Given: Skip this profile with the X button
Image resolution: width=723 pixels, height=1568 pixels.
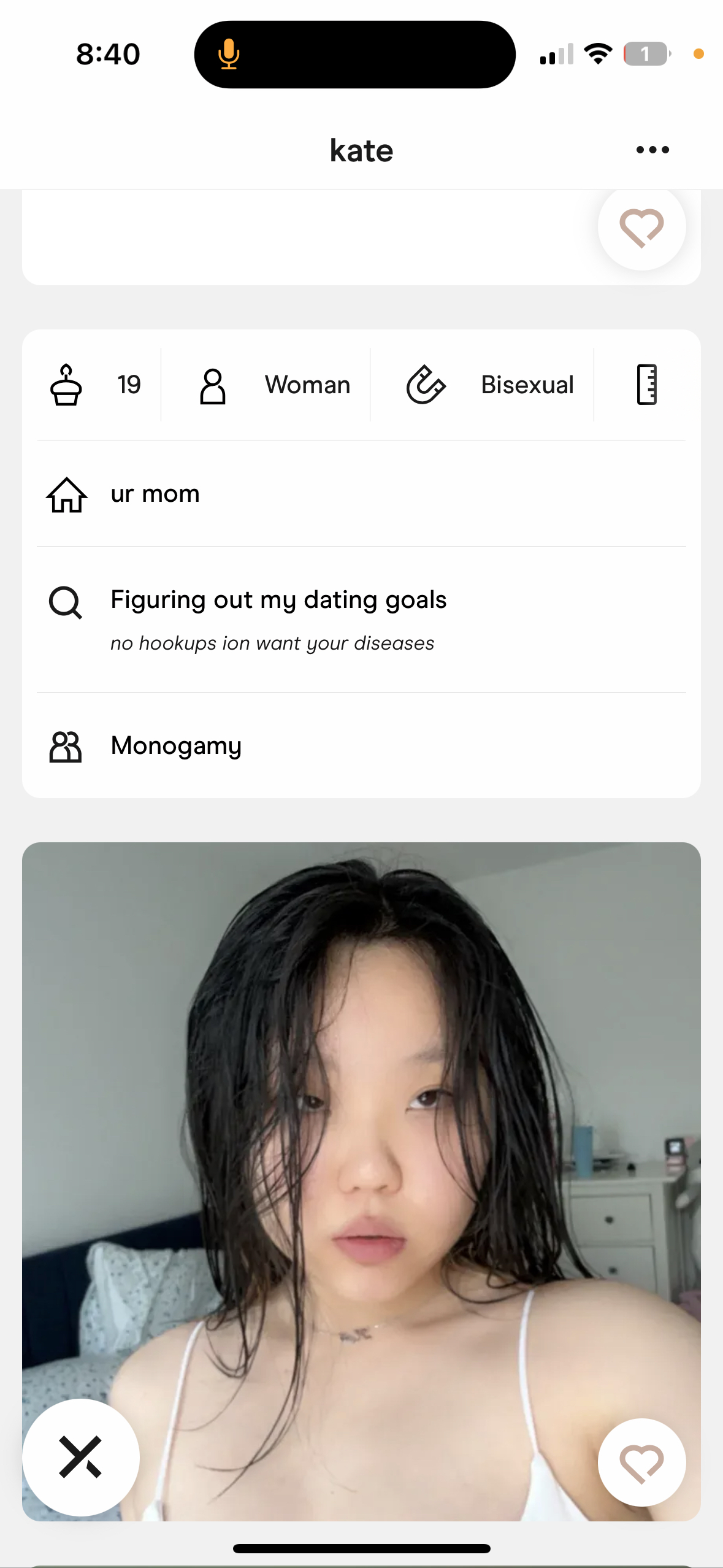Looking at the screenshot, I should click(x=81, y=1457).
